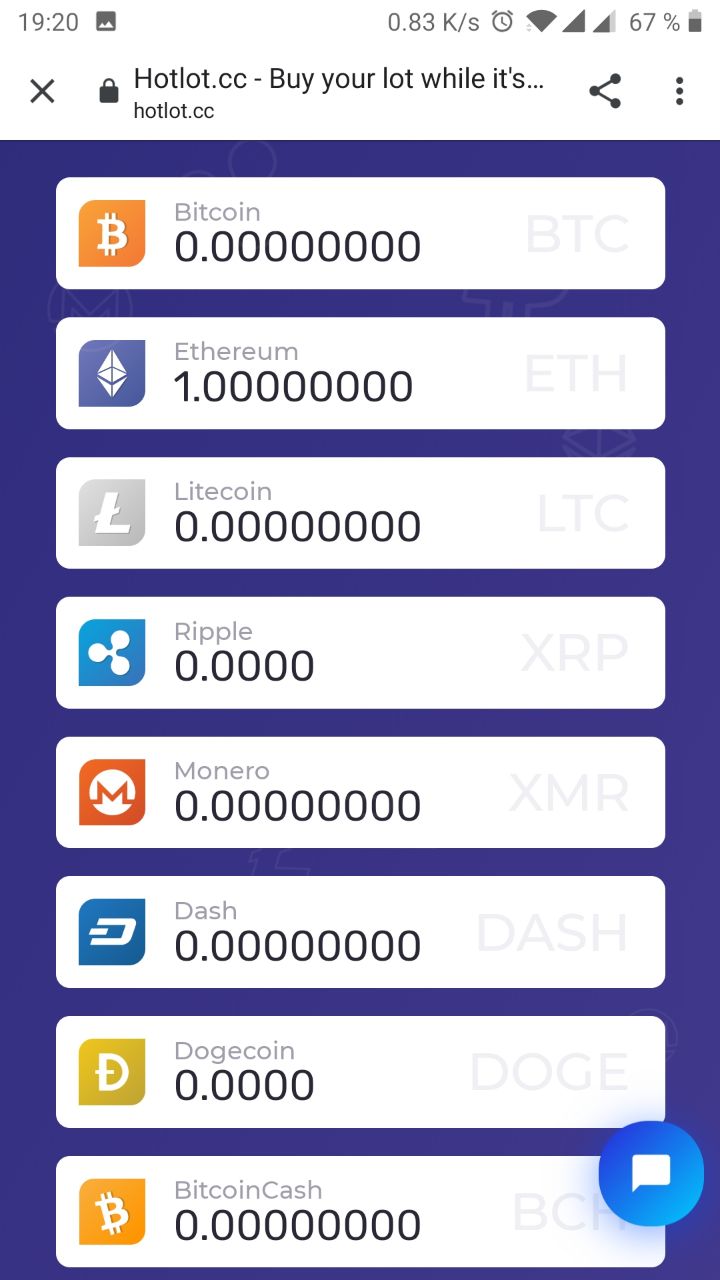Viewport: 720px width, 1280px height.
Task: Select the Bitcoin BTC card
Action: pyautogui.click(x=360, y=233)
